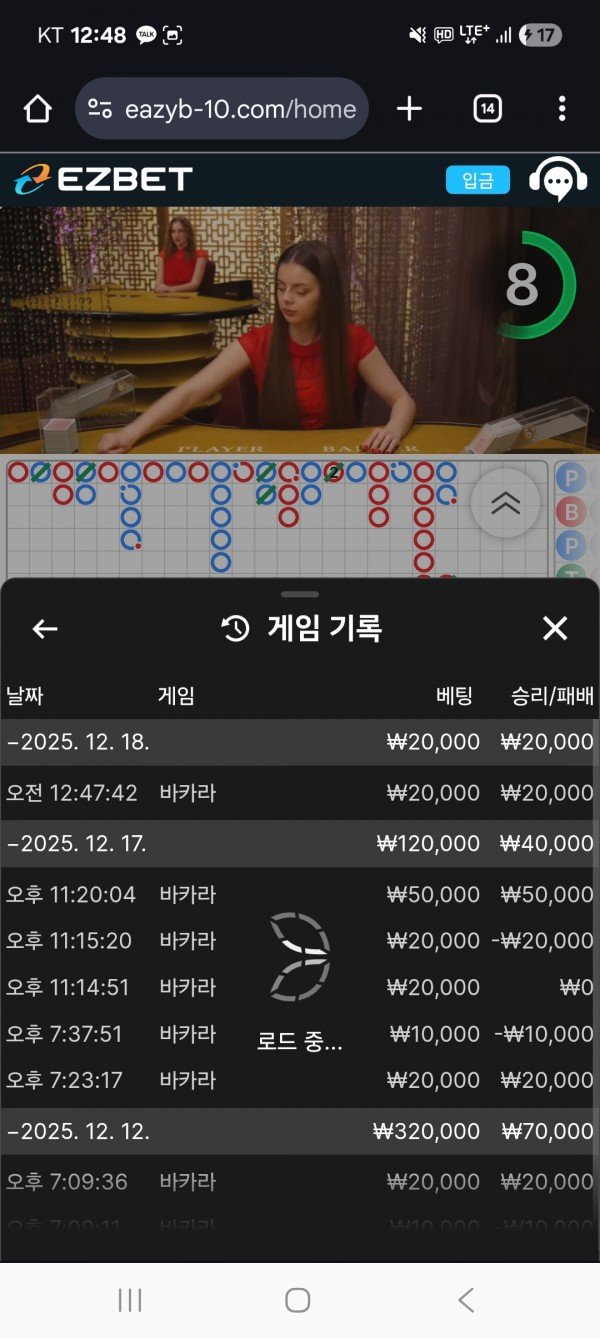Open a new browser tab
The height and width of the screenshot is (1338, 600).
pyautogui.click(x=409, y=109)
